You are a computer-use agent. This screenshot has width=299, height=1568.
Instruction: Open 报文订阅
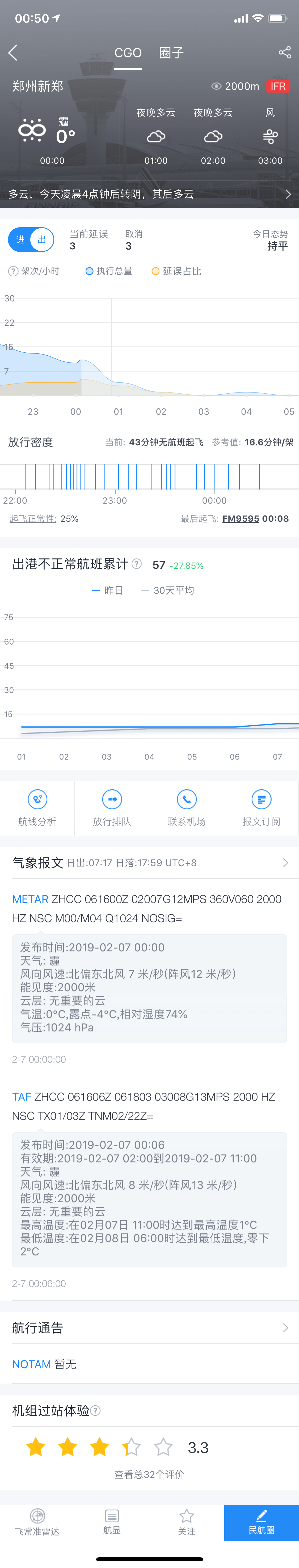261,808
